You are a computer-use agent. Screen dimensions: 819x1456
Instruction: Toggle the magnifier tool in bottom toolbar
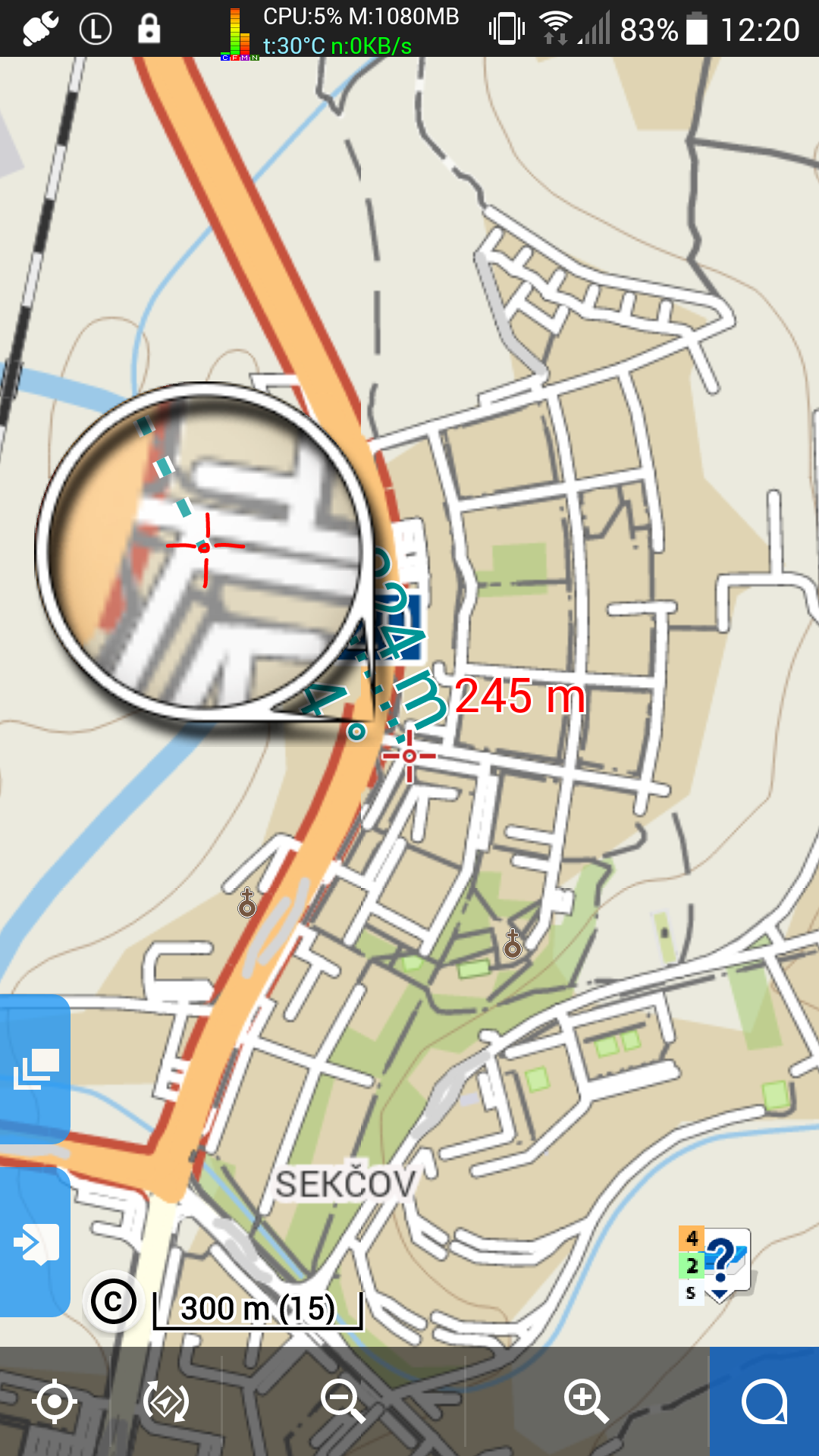764,1401
